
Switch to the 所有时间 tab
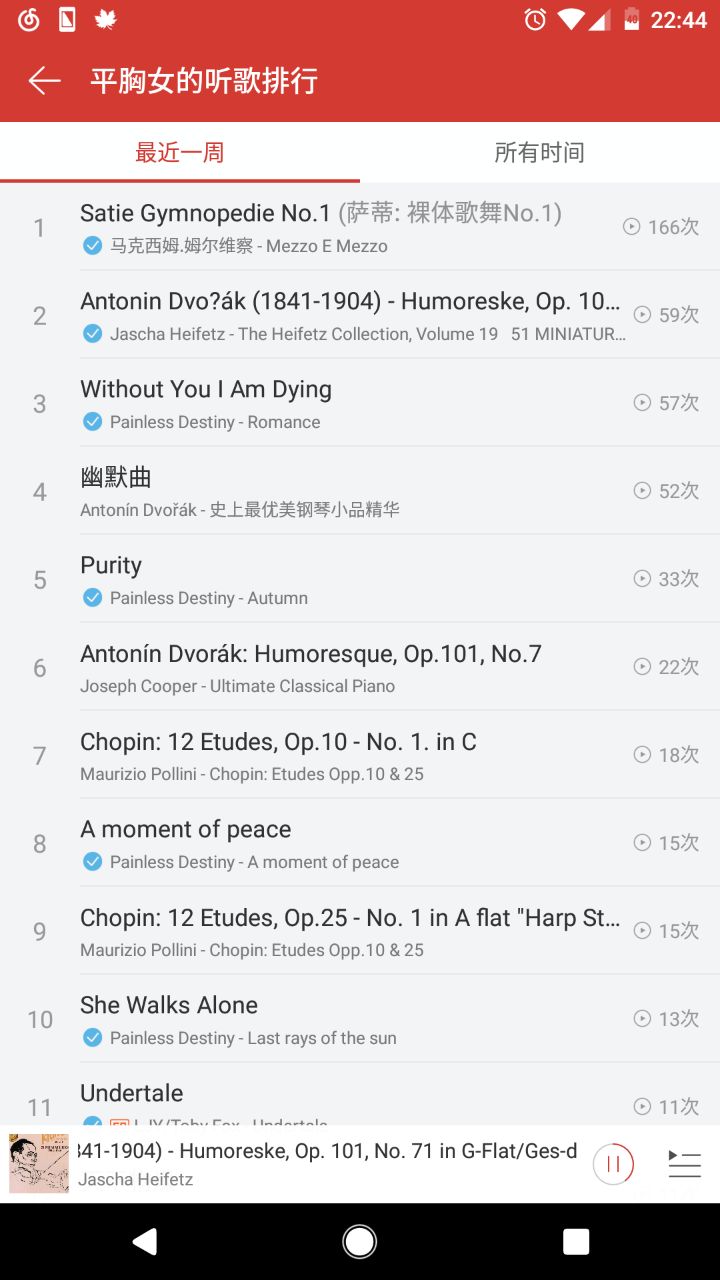click(x=539, y=152)
